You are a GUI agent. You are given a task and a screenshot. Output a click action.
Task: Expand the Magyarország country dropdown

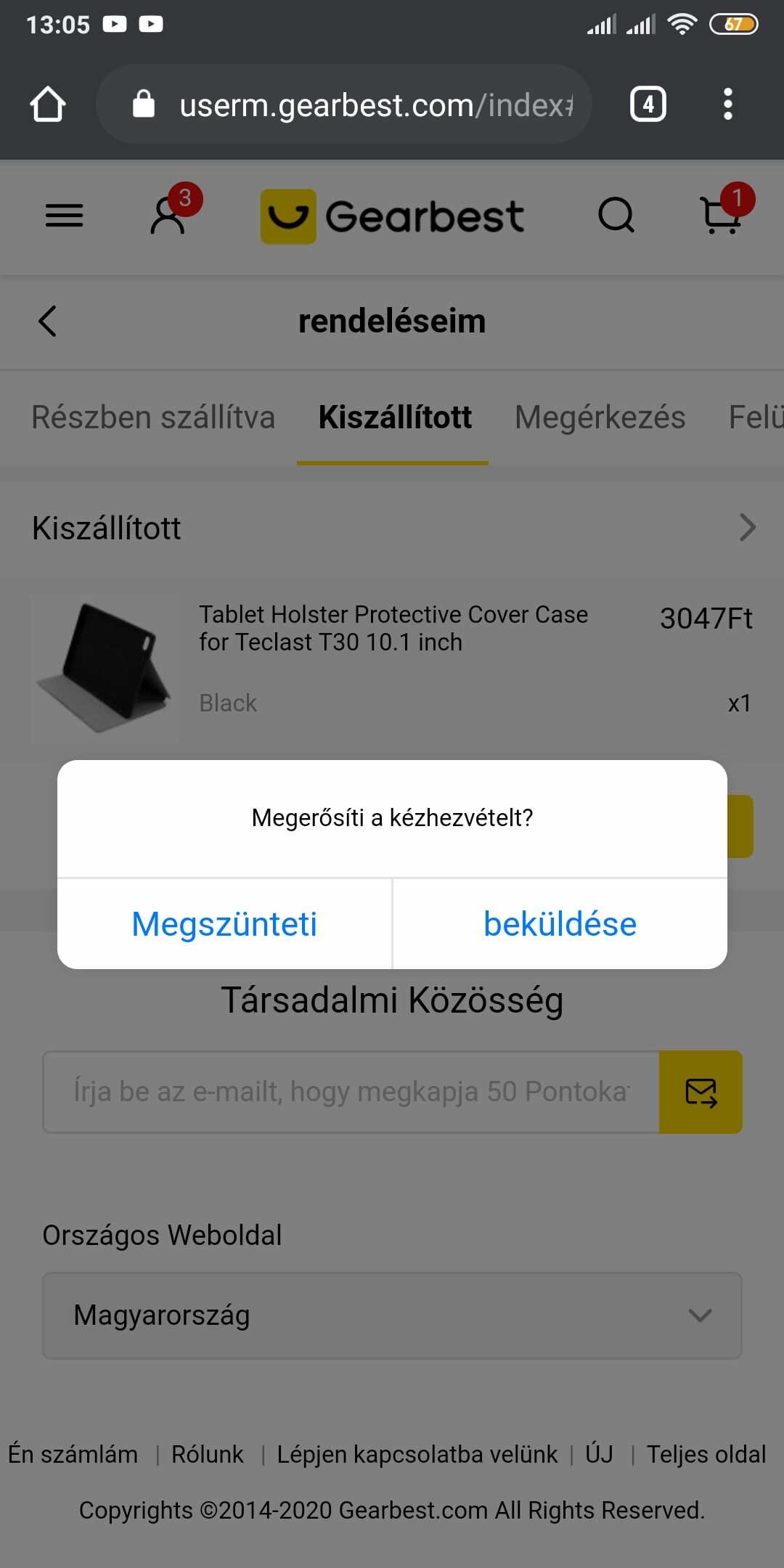[392, 1315]
